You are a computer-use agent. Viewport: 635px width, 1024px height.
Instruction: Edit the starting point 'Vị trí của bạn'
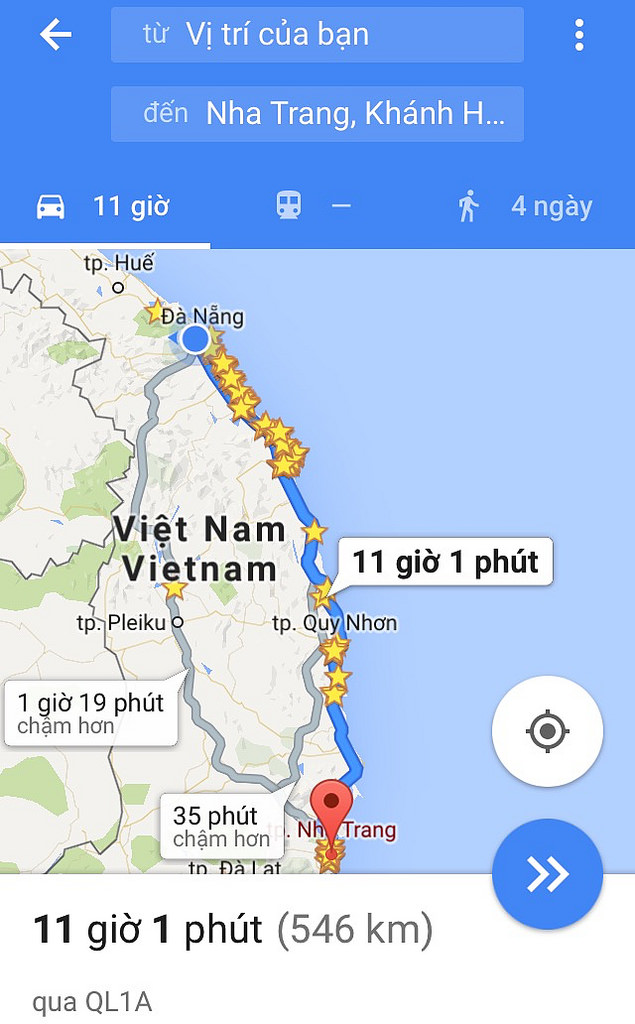[317, 35]
